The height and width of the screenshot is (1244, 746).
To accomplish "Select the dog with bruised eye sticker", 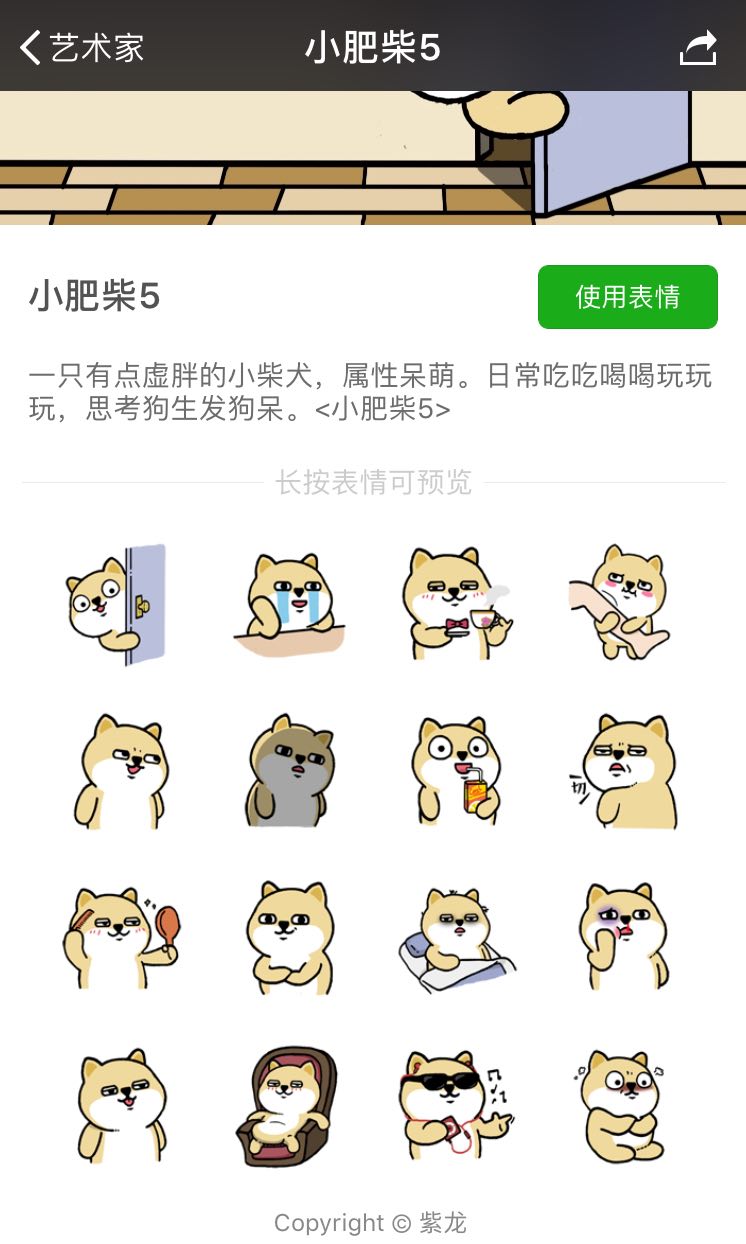I will coord(625,939).
